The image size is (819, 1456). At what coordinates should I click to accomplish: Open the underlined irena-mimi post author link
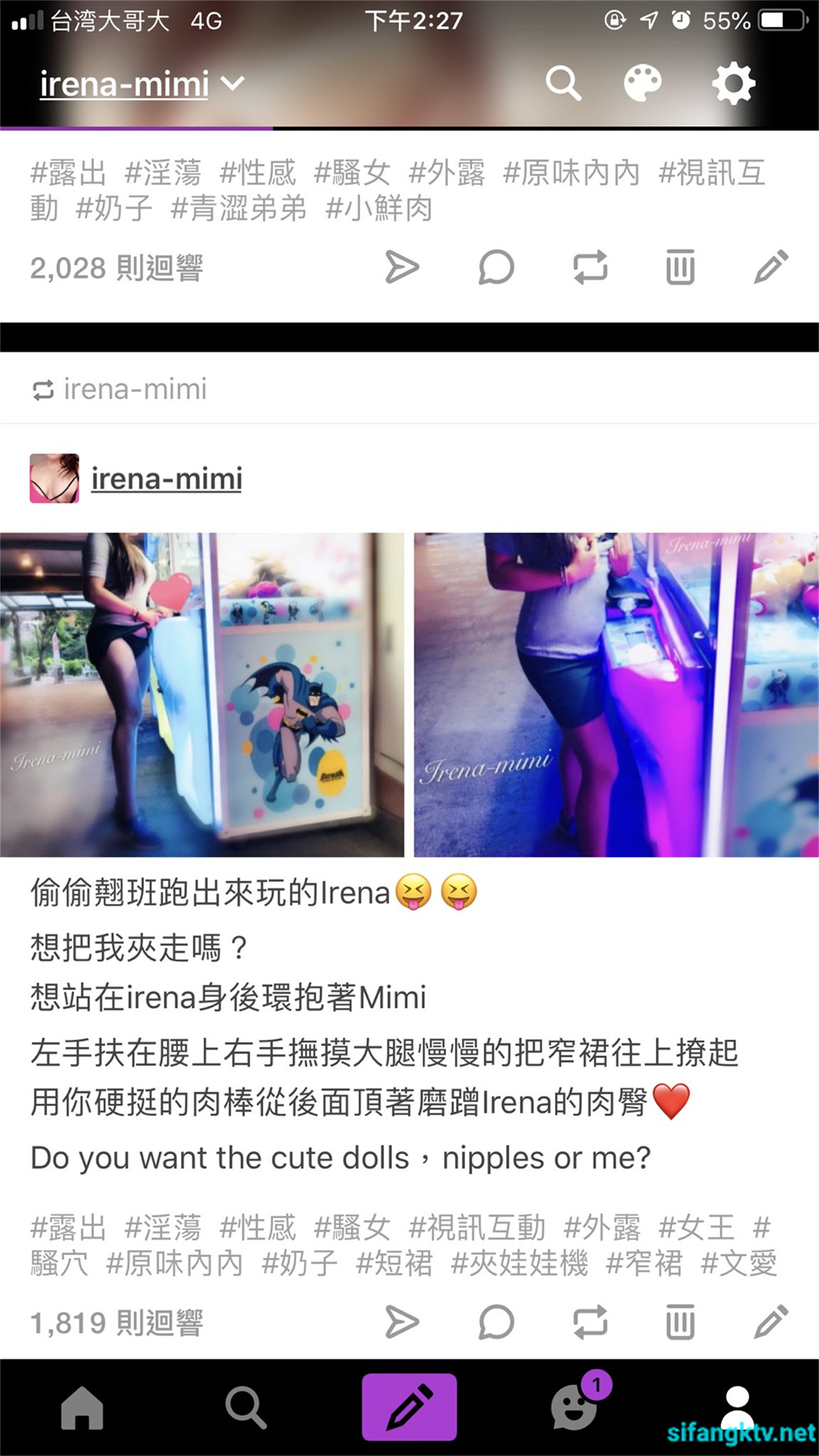click(x=167, y=479)
